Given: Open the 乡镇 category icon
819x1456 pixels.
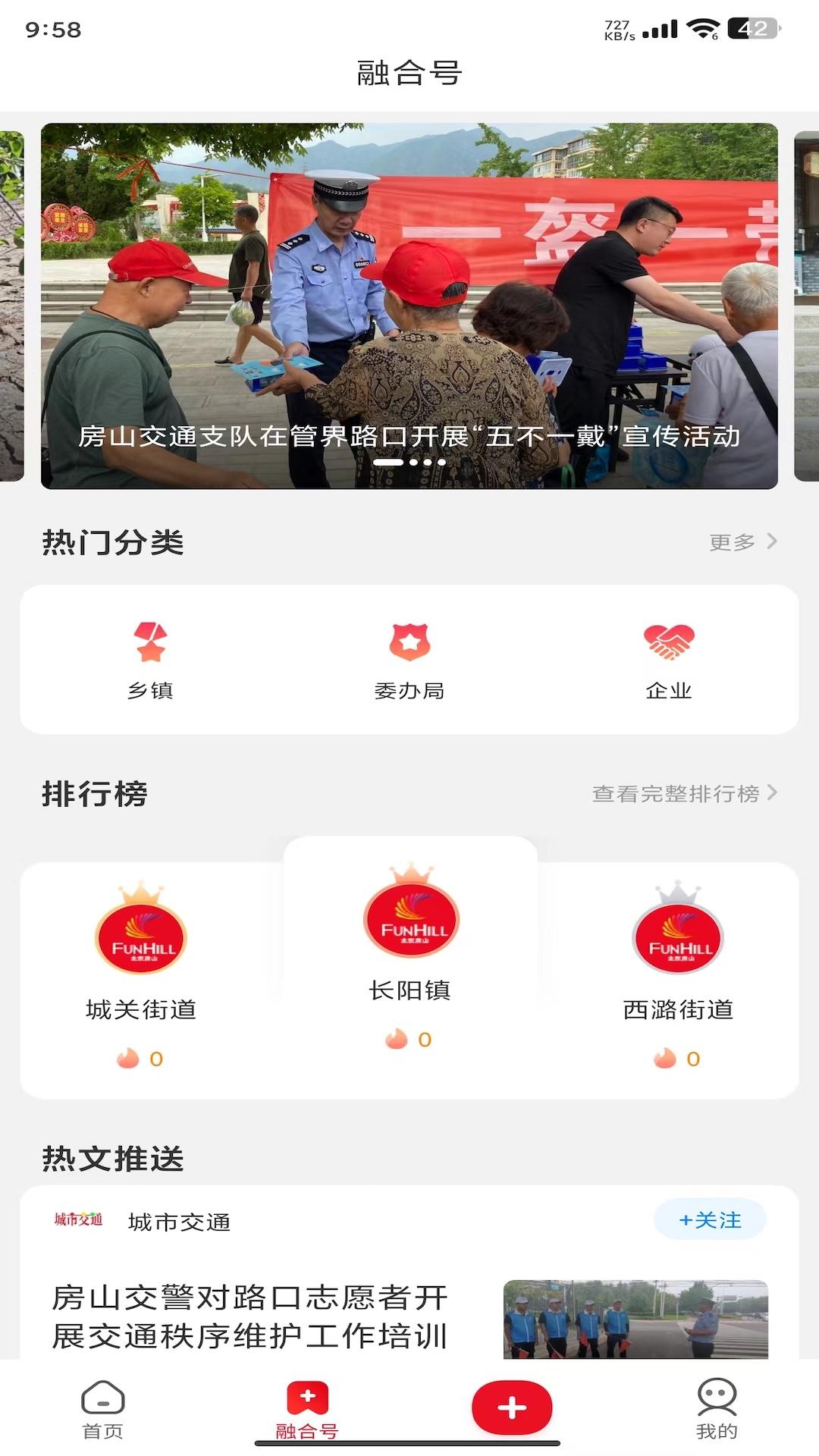Looking at the screenshot, I should coord(152,641).
